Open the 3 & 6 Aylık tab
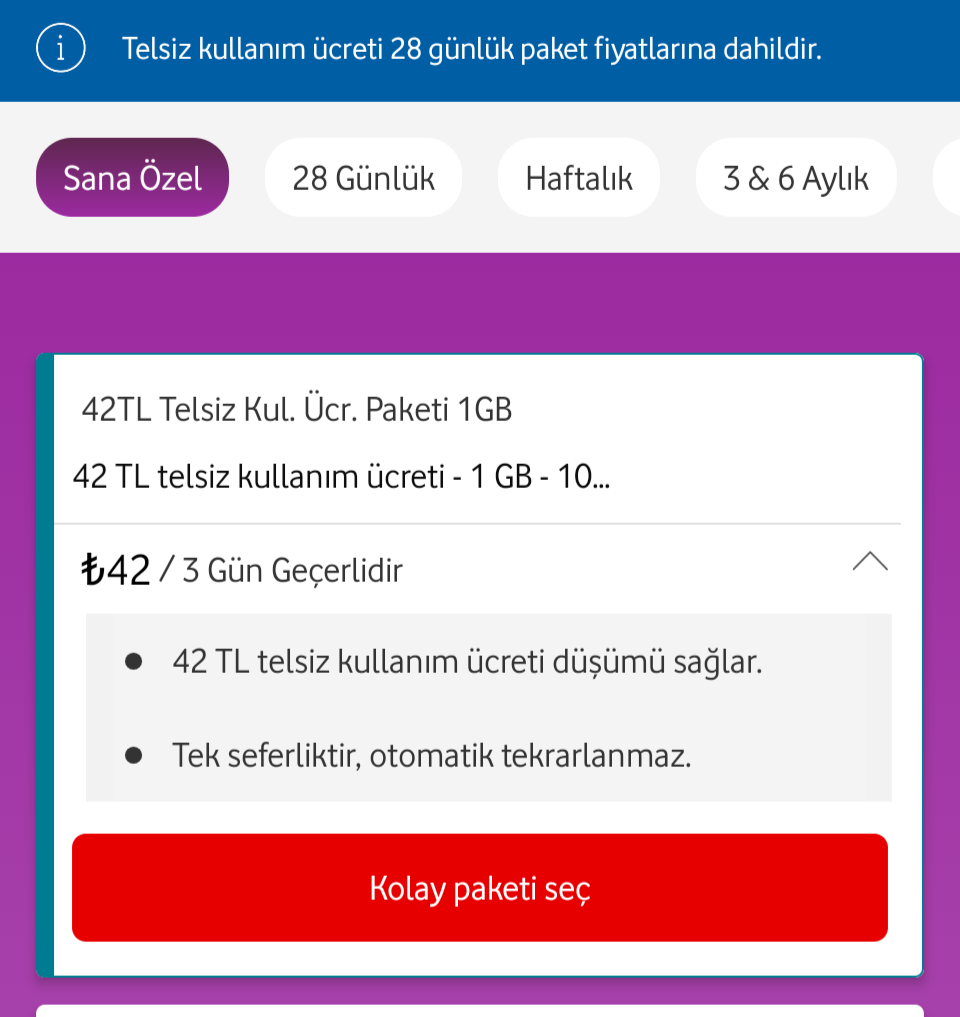Viewport: 960px width, 1017px height. pos(795,178)
